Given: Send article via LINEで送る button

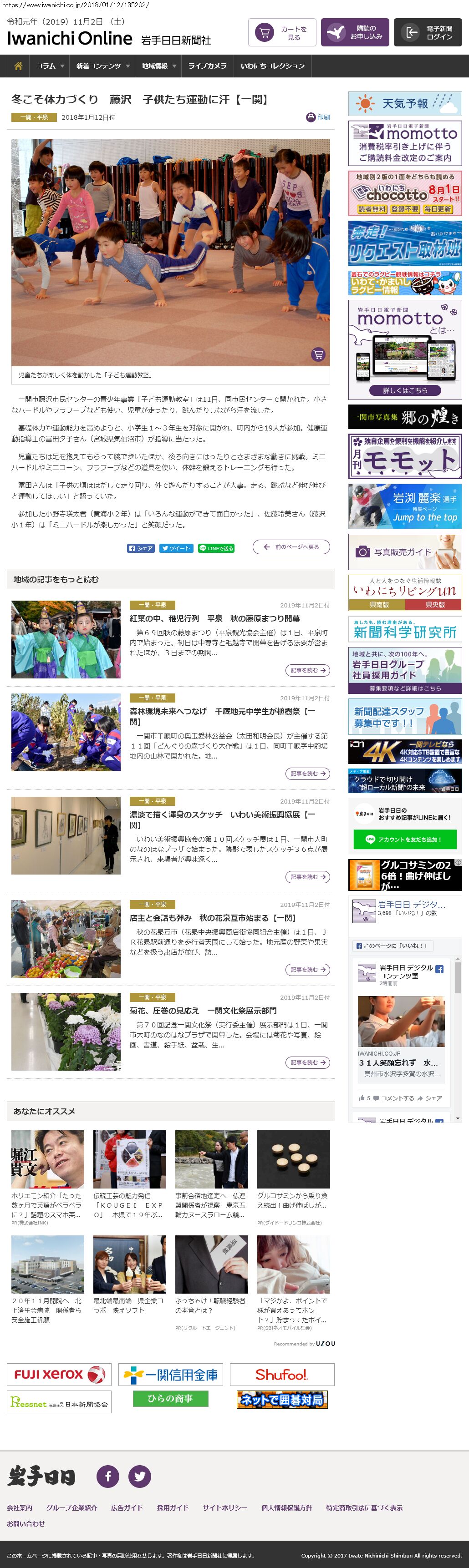Looking at the screenshot, I should pyautogui.click(x=216, y=548).
